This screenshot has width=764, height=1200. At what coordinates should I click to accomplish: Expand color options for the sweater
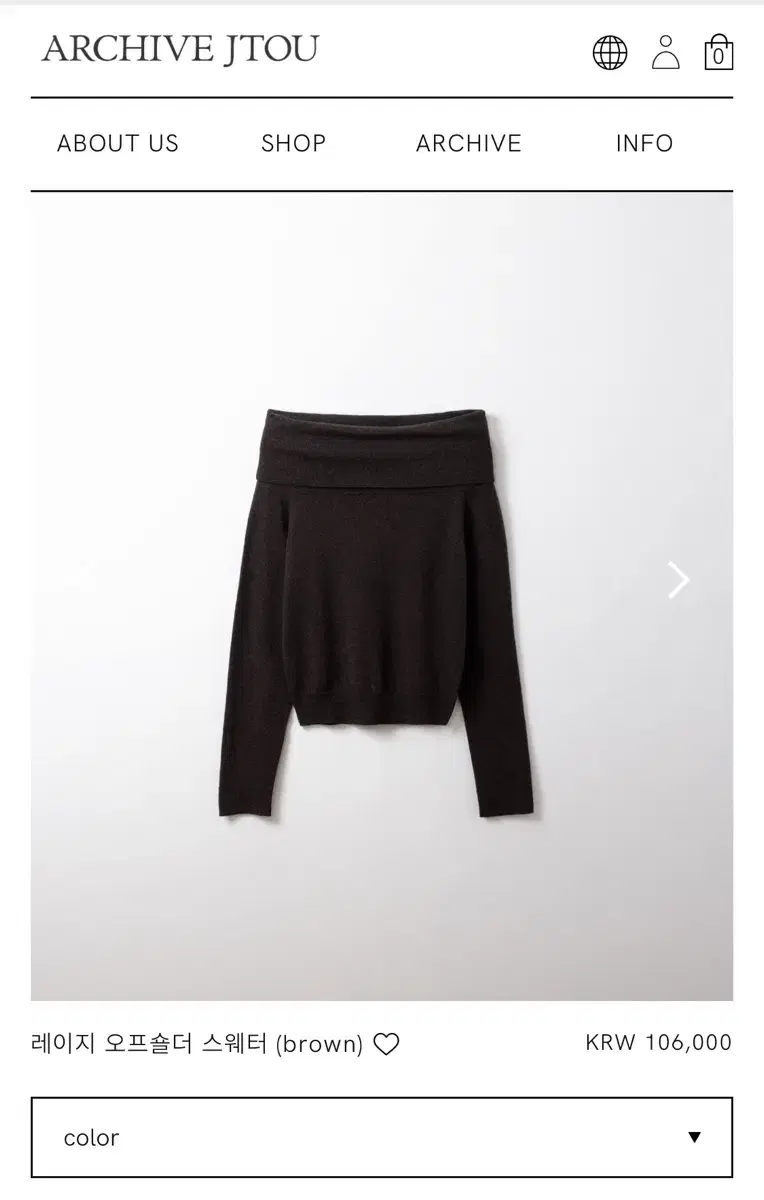coord(382,1137)
